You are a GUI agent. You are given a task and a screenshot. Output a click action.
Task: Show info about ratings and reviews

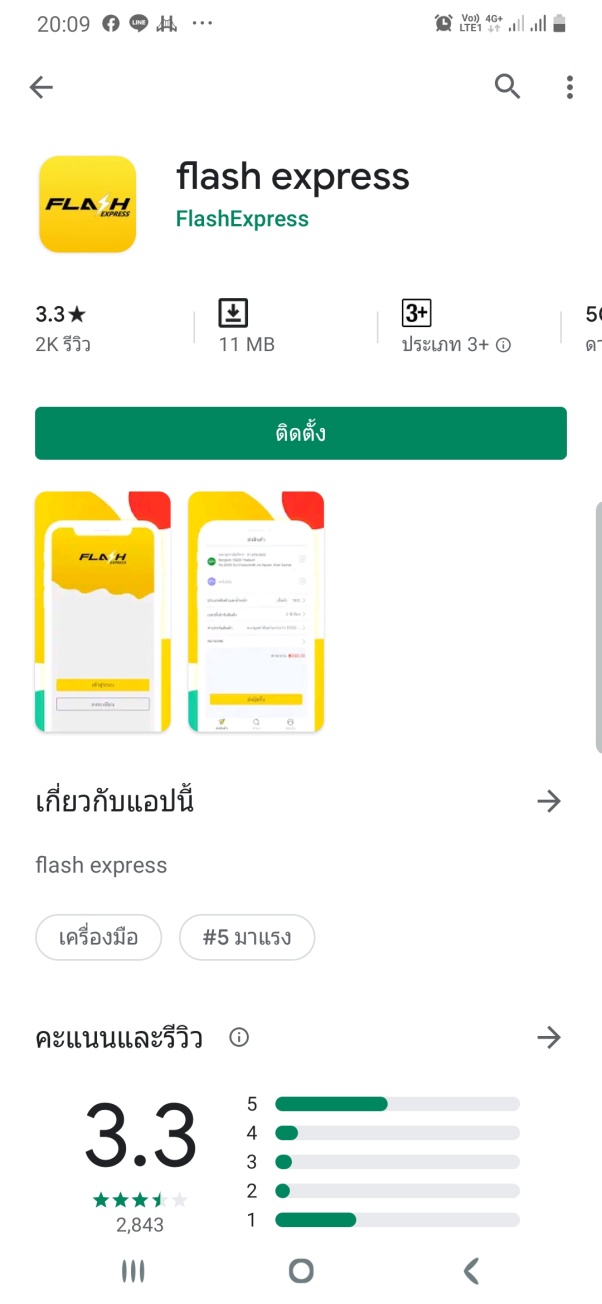click(x=239, y=1037)
